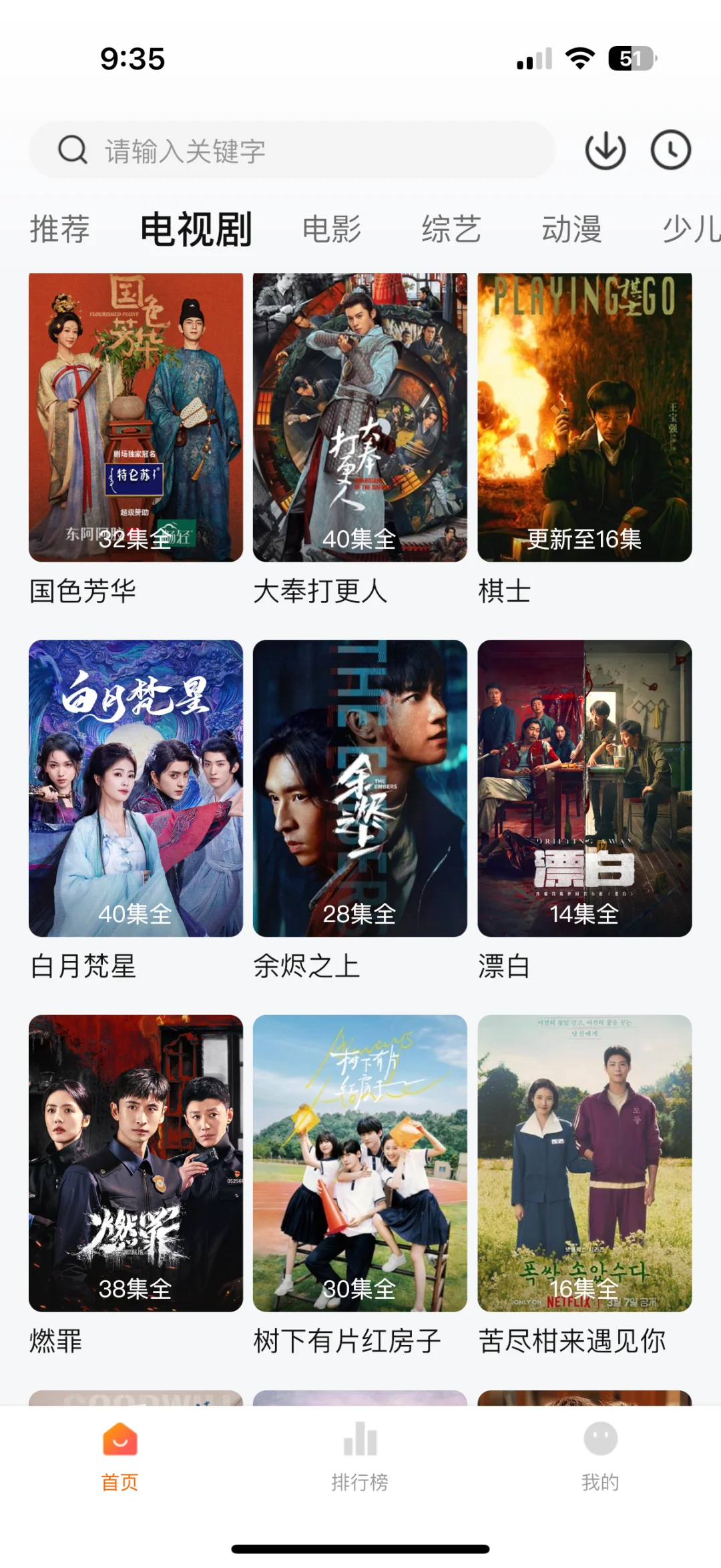Watch 余烬之上

[x=360, y=788]
